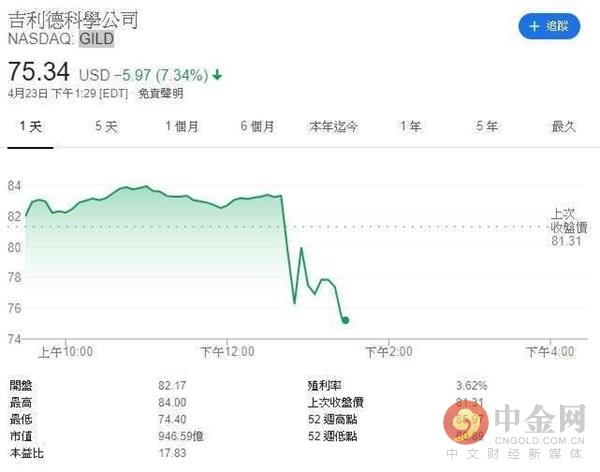Switch to the 5 年 range tab
Screen dimensions: 600x472
pyautogui.click(x=487, y=126)
